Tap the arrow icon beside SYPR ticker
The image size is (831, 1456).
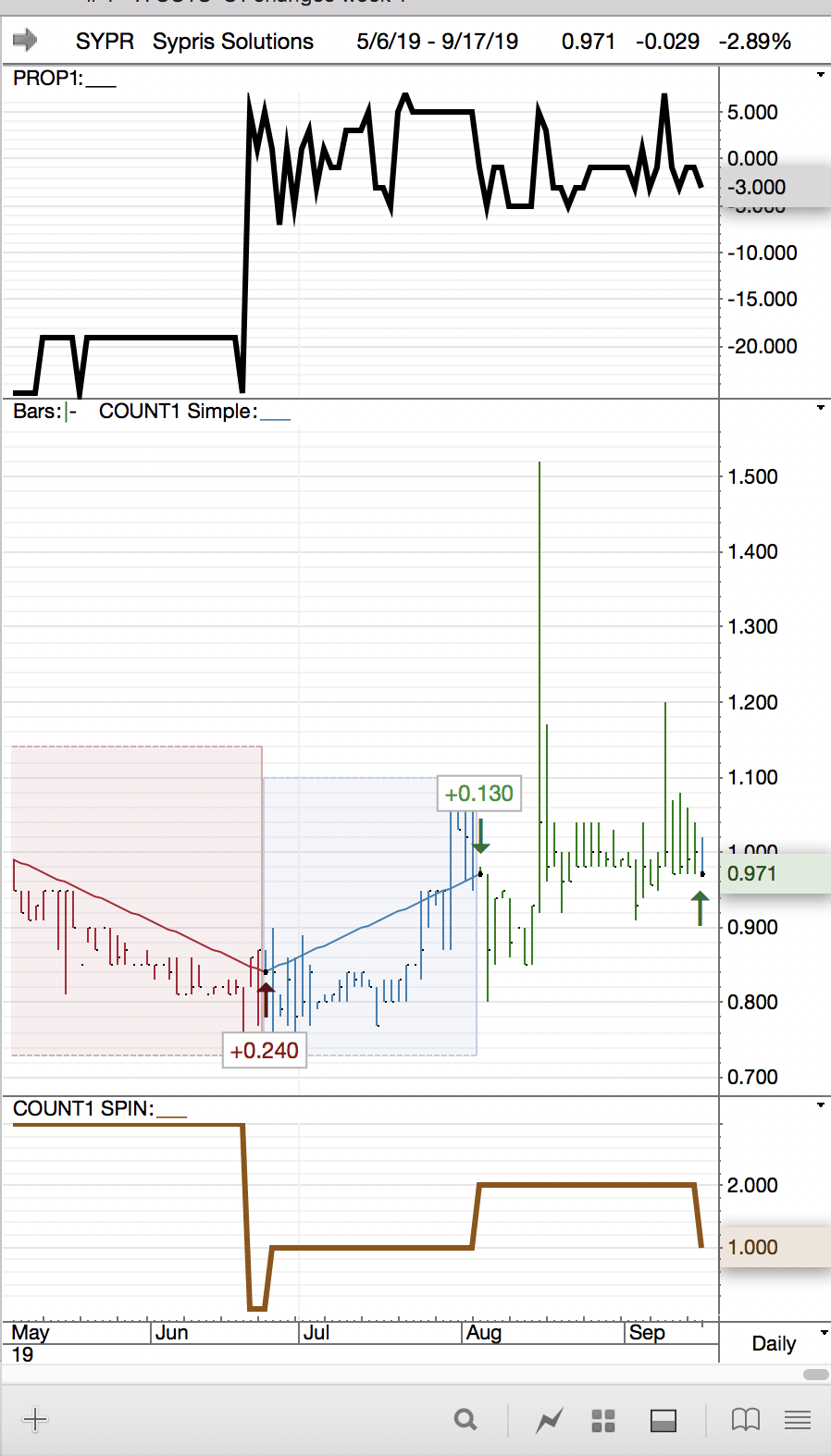25,40
